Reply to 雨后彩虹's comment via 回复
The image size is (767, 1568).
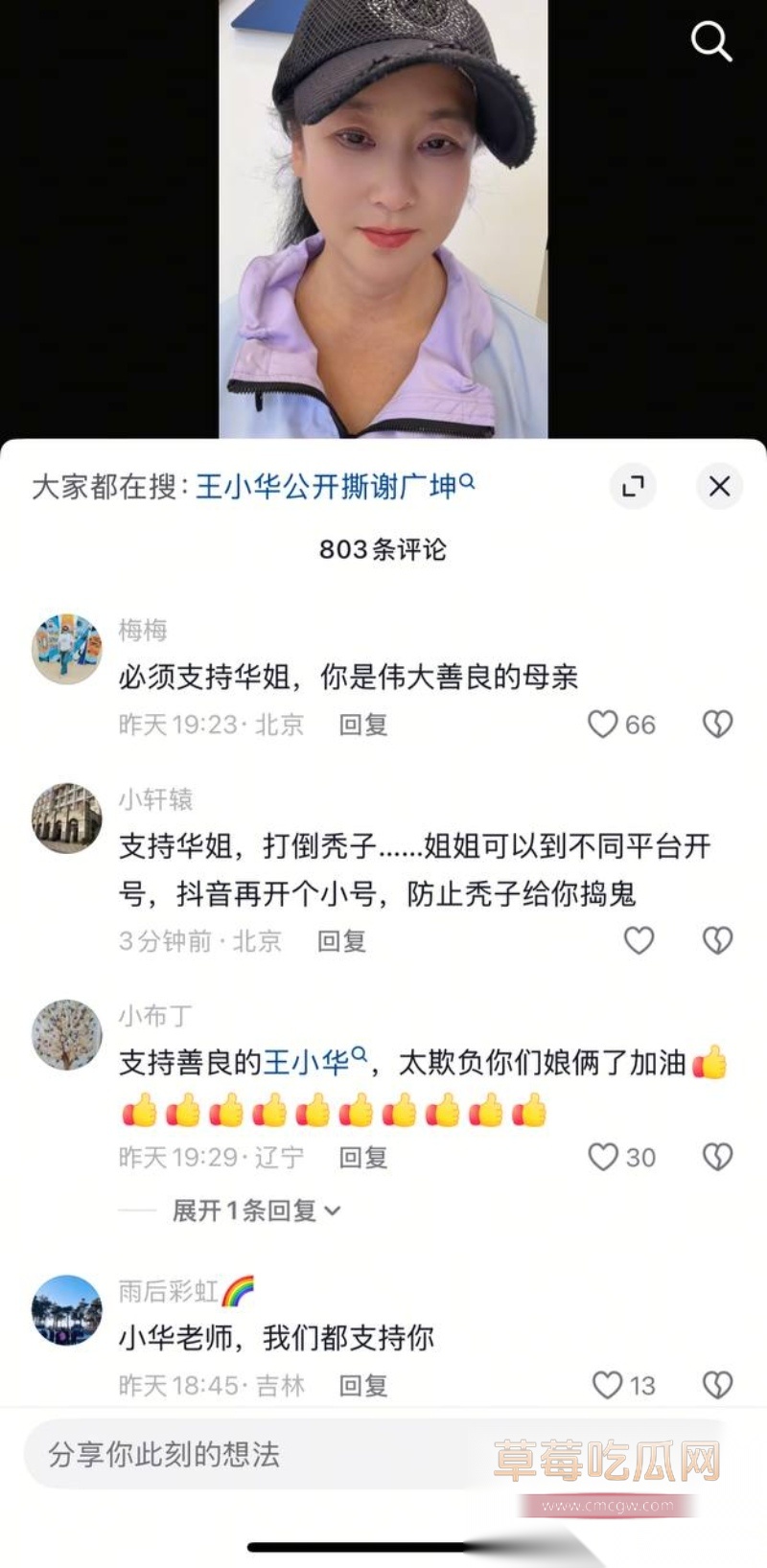[x=361, y=1385]
